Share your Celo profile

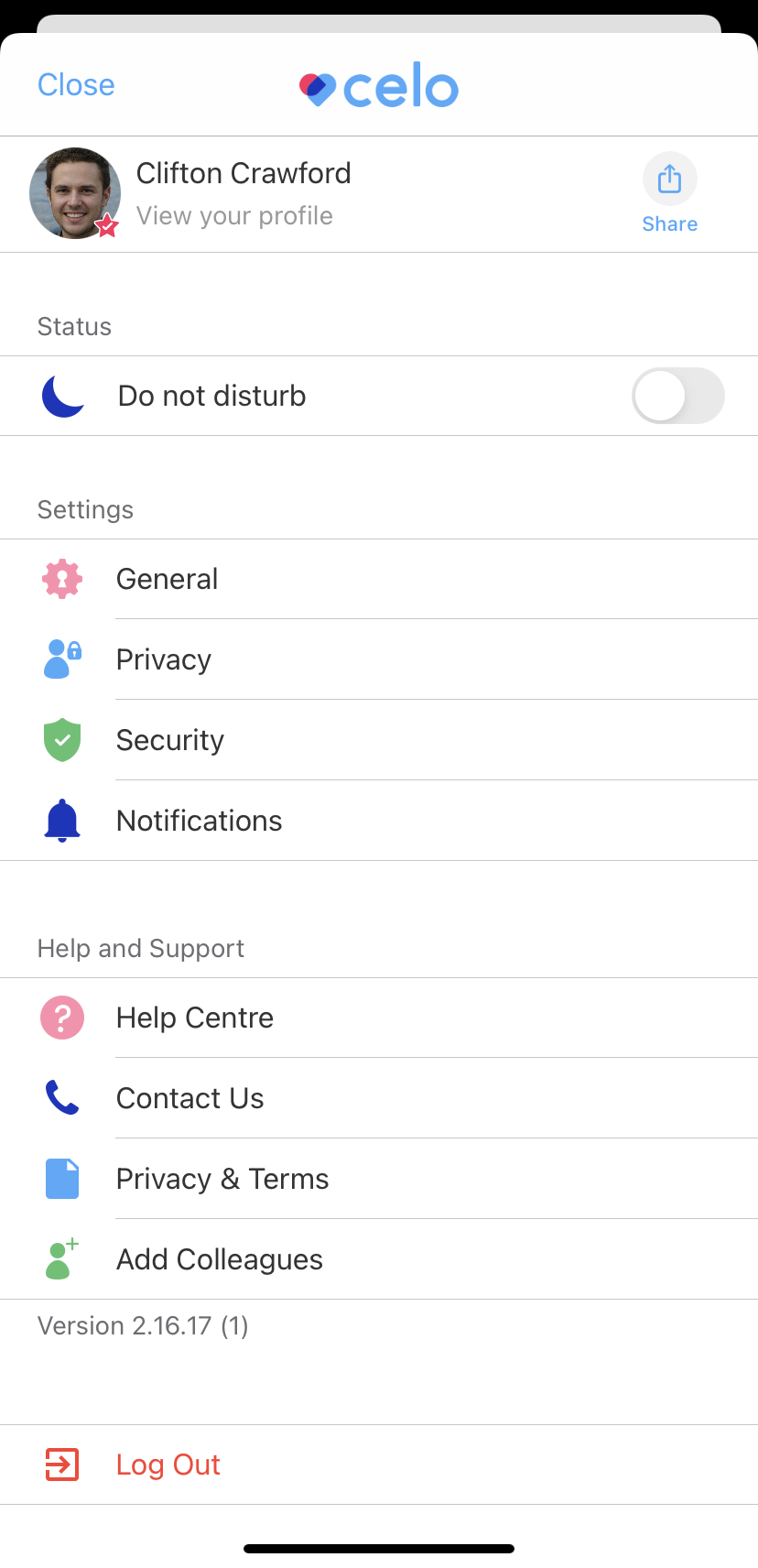(669, 194)
